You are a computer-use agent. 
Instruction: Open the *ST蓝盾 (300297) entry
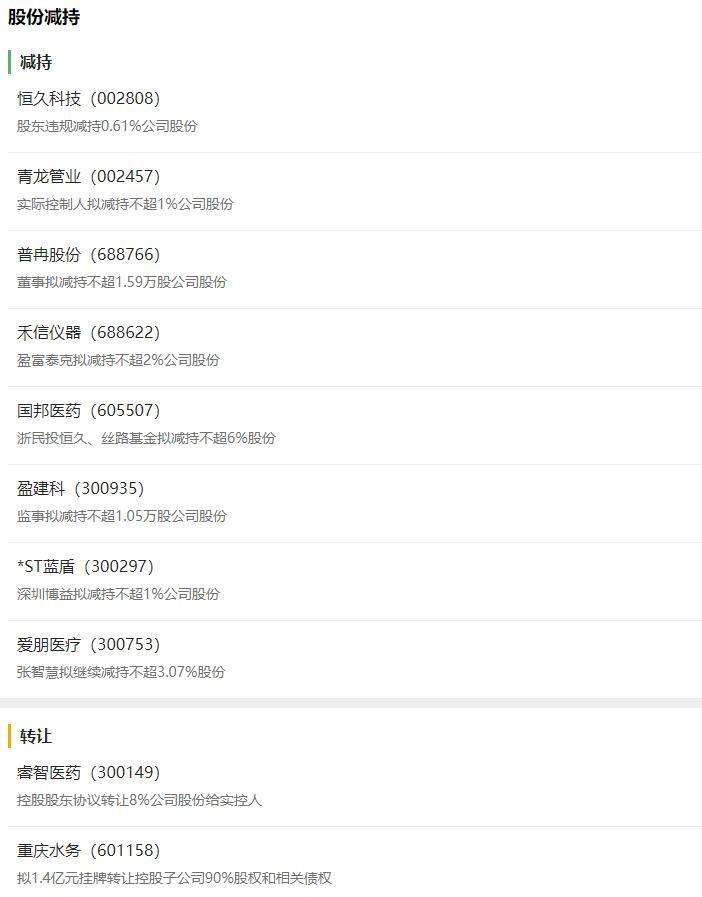click(85, 567)
